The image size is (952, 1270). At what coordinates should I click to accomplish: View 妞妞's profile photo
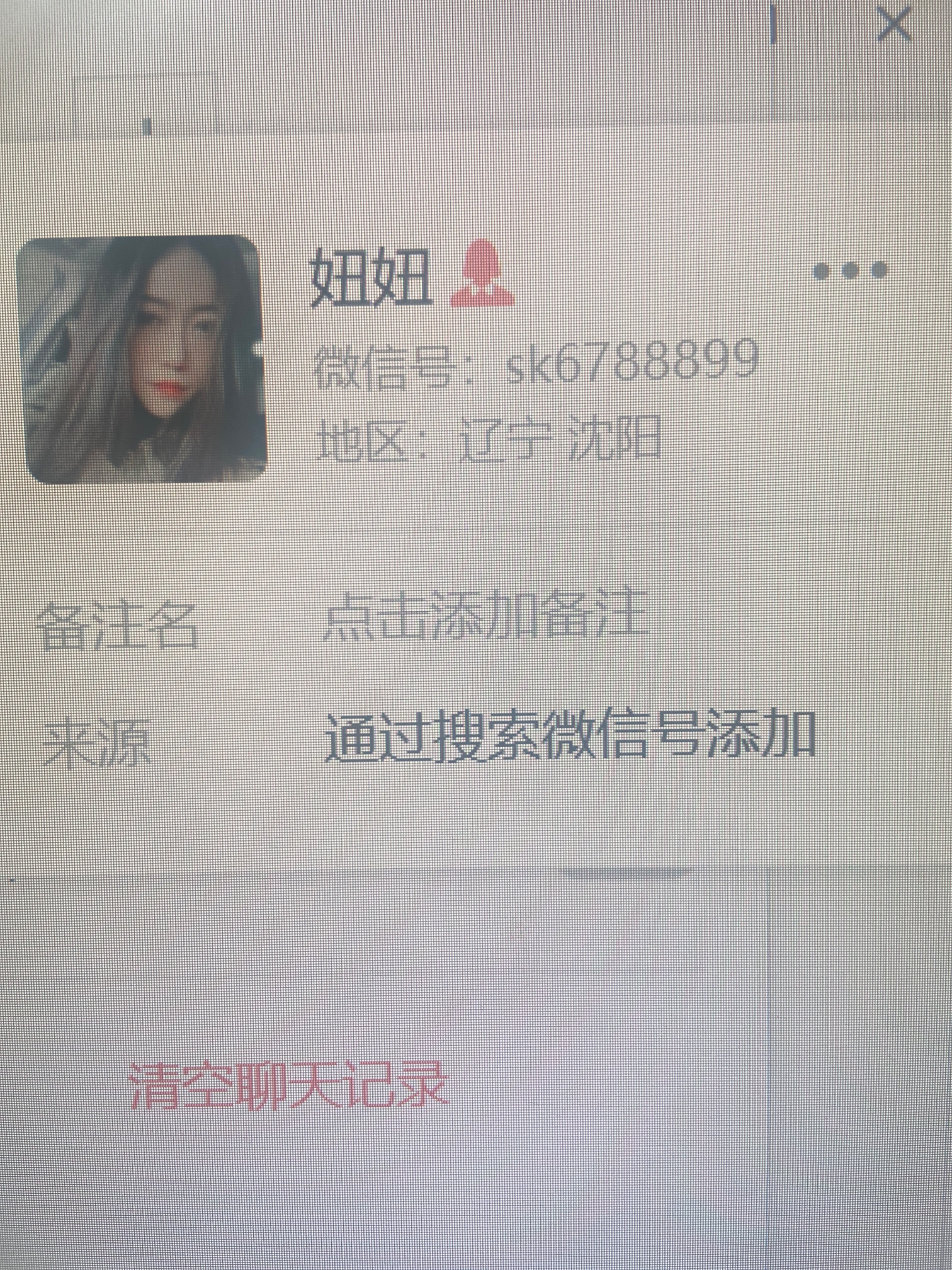point(142,360)
